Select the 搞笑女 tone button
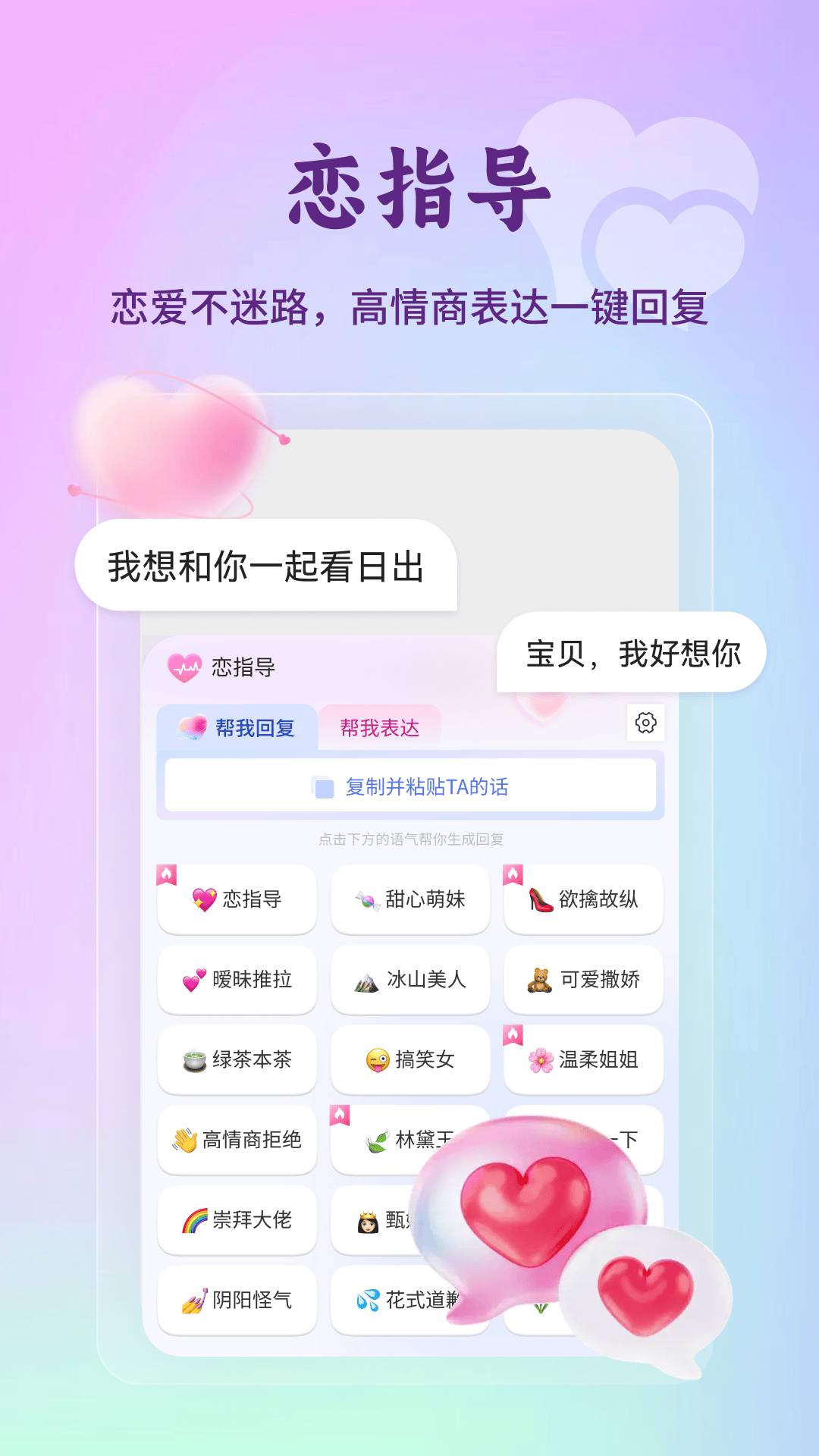This screenshot has height=1456, width=819. pos(410,1060)
